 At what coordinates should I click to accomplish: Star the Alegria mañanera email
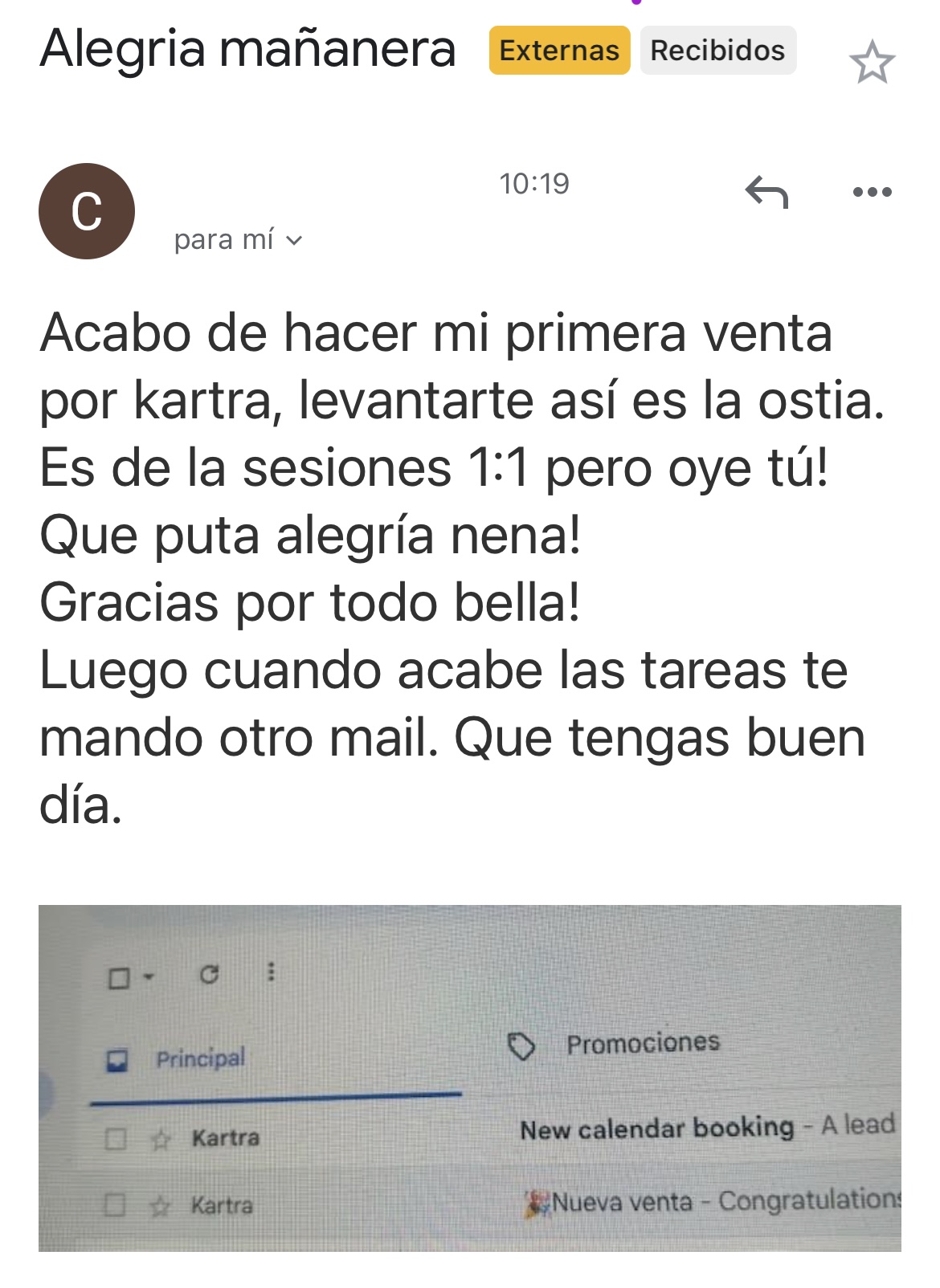tap(872, 63)
